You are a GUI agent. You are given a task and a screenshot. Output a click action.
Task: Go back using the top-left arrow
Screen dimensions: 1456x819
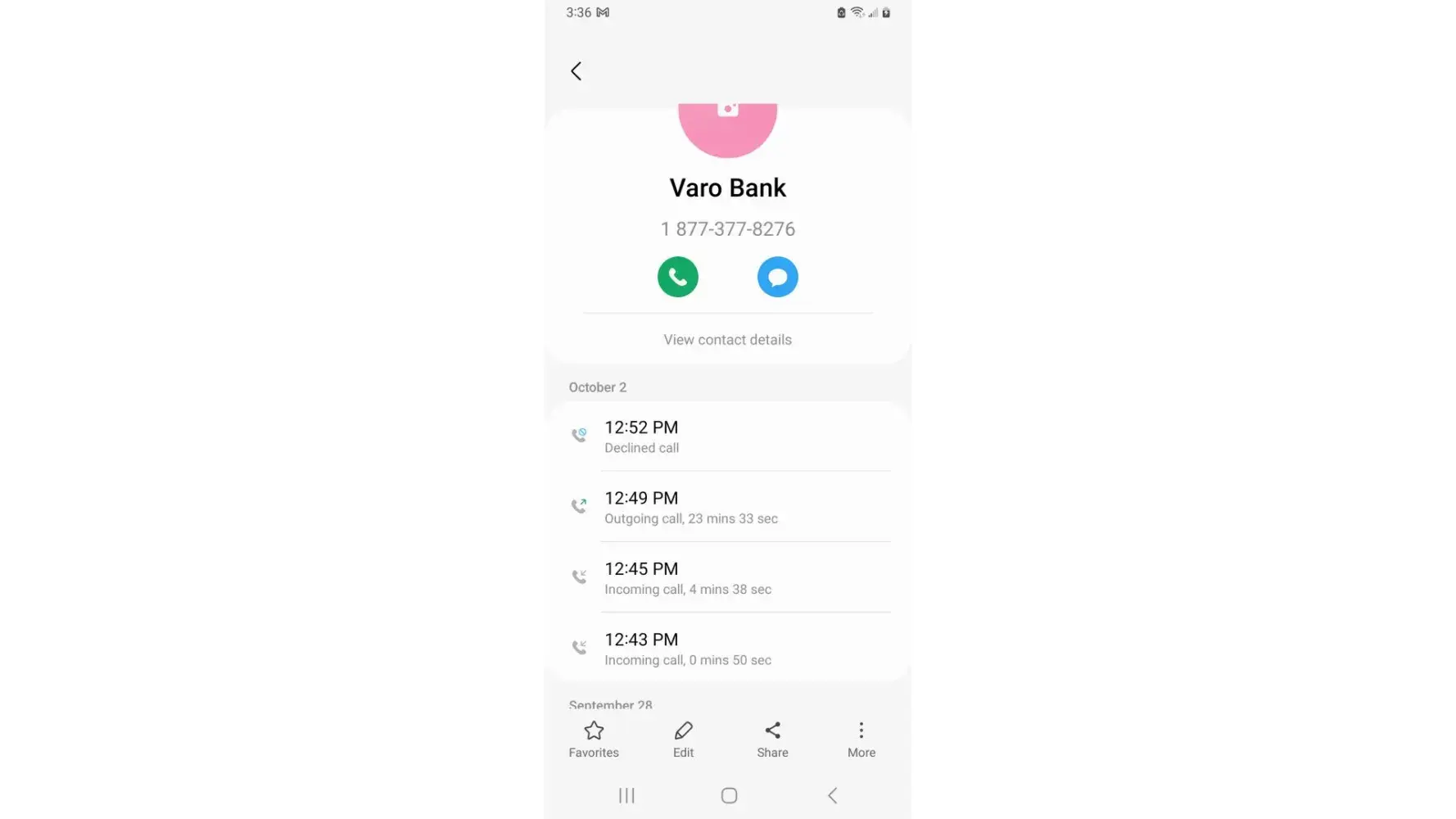pyautogui.click(x=577, y=71)
